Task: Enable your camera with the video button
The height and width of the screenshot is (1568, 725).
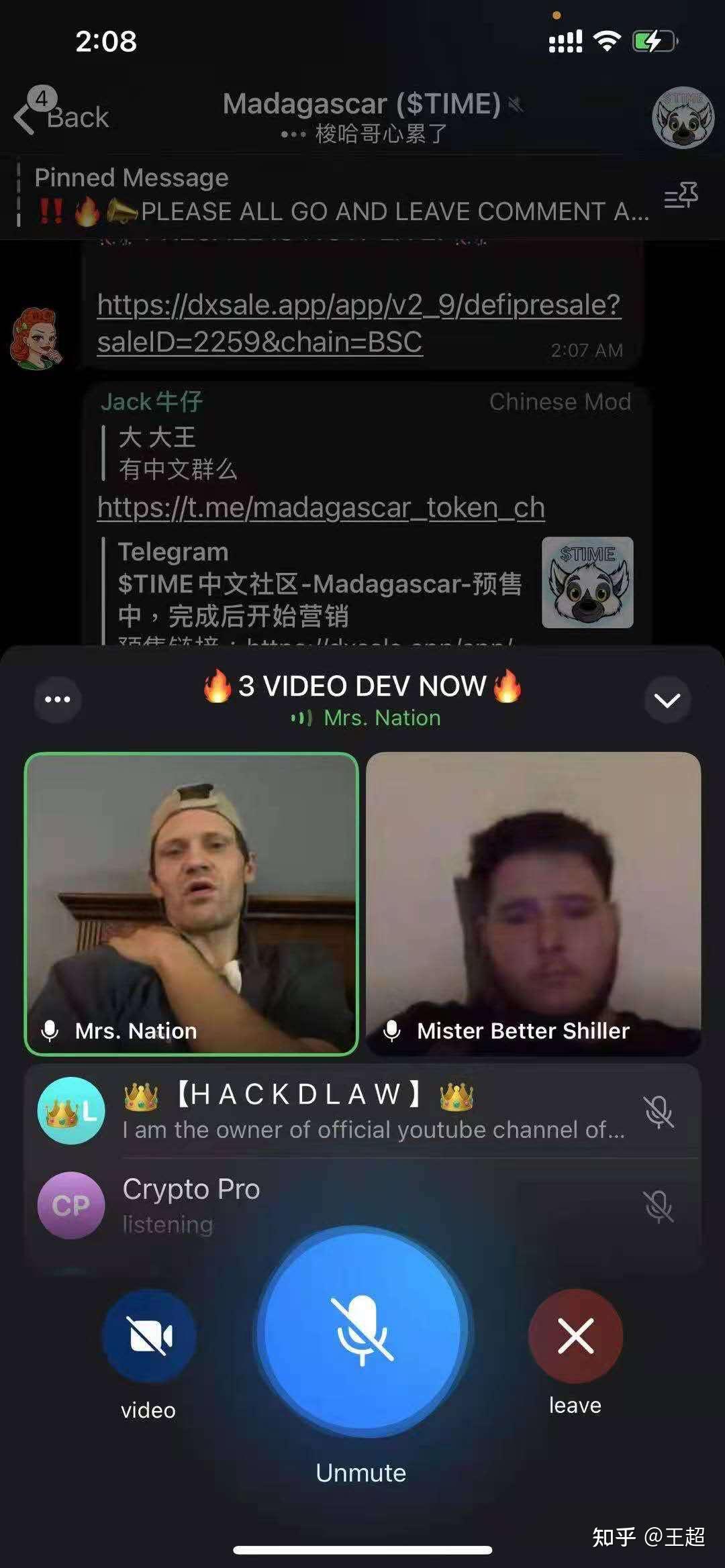Action: 148,1337
